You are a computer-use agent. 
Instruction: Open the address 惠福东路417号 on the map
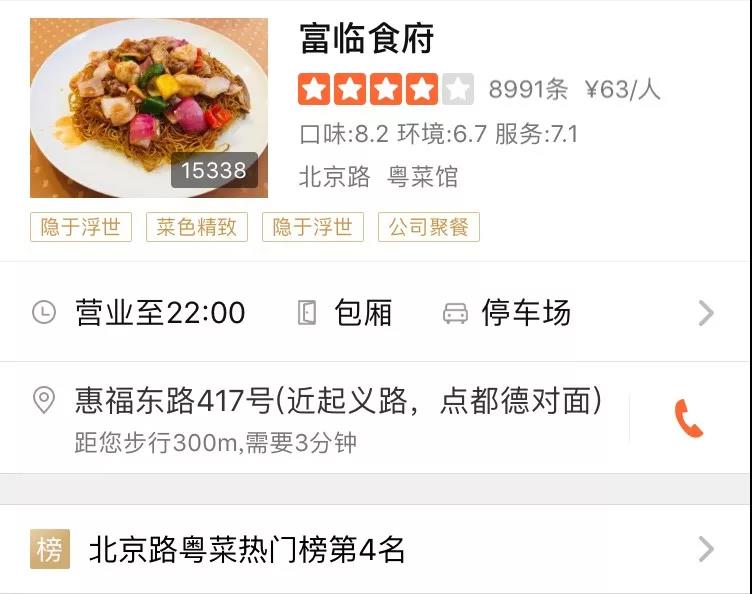tap(338, 401)
